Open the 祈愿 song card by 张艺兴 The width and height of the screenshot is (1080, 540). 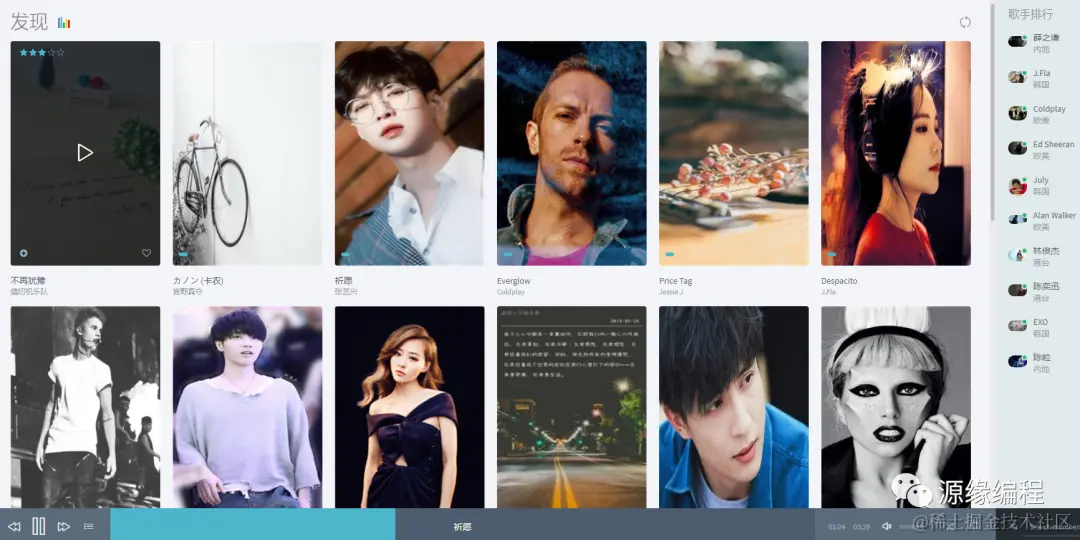(x=409, y=153)
